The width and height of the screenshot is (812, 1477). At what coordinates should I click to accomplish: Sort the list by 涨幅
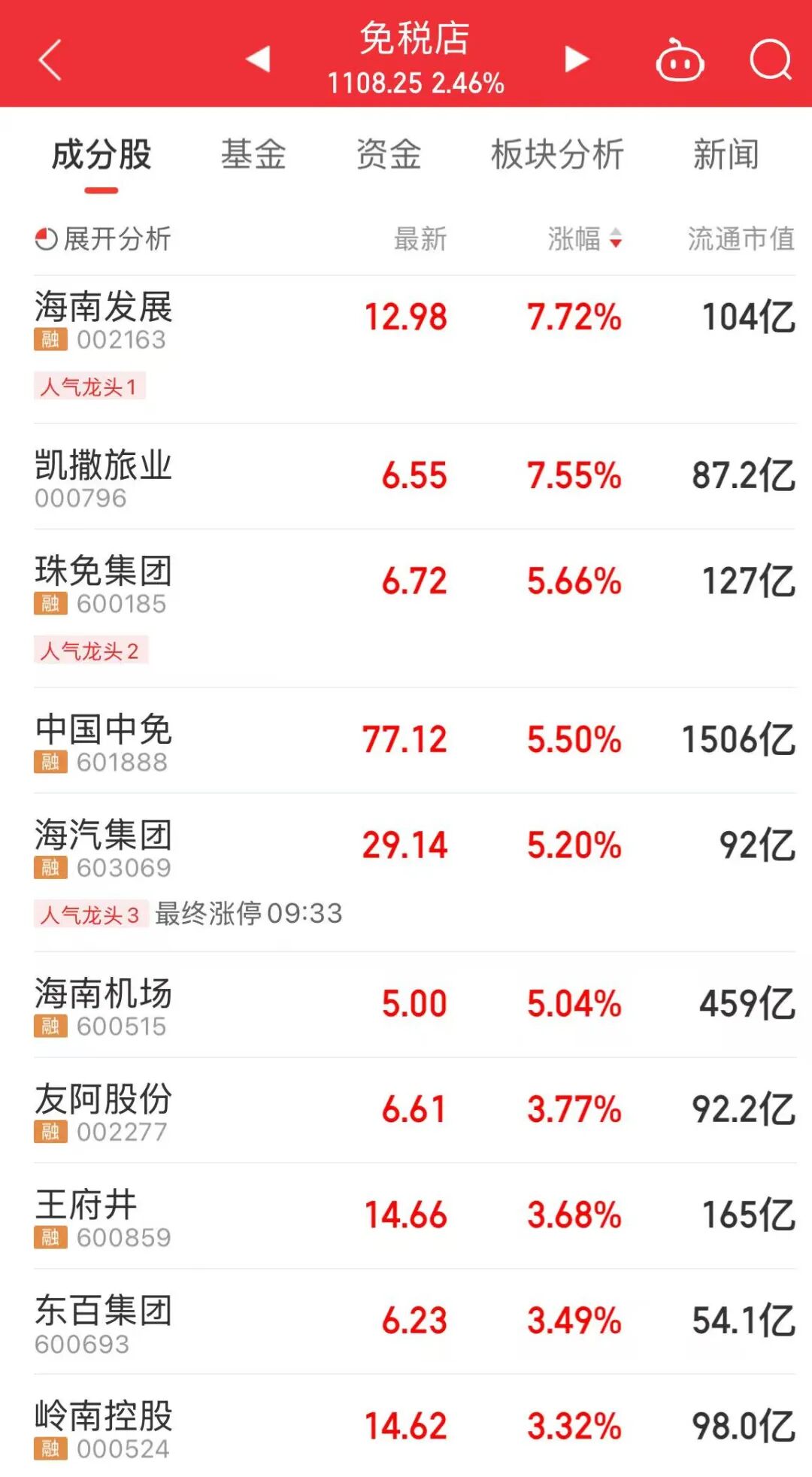point(584,239)
